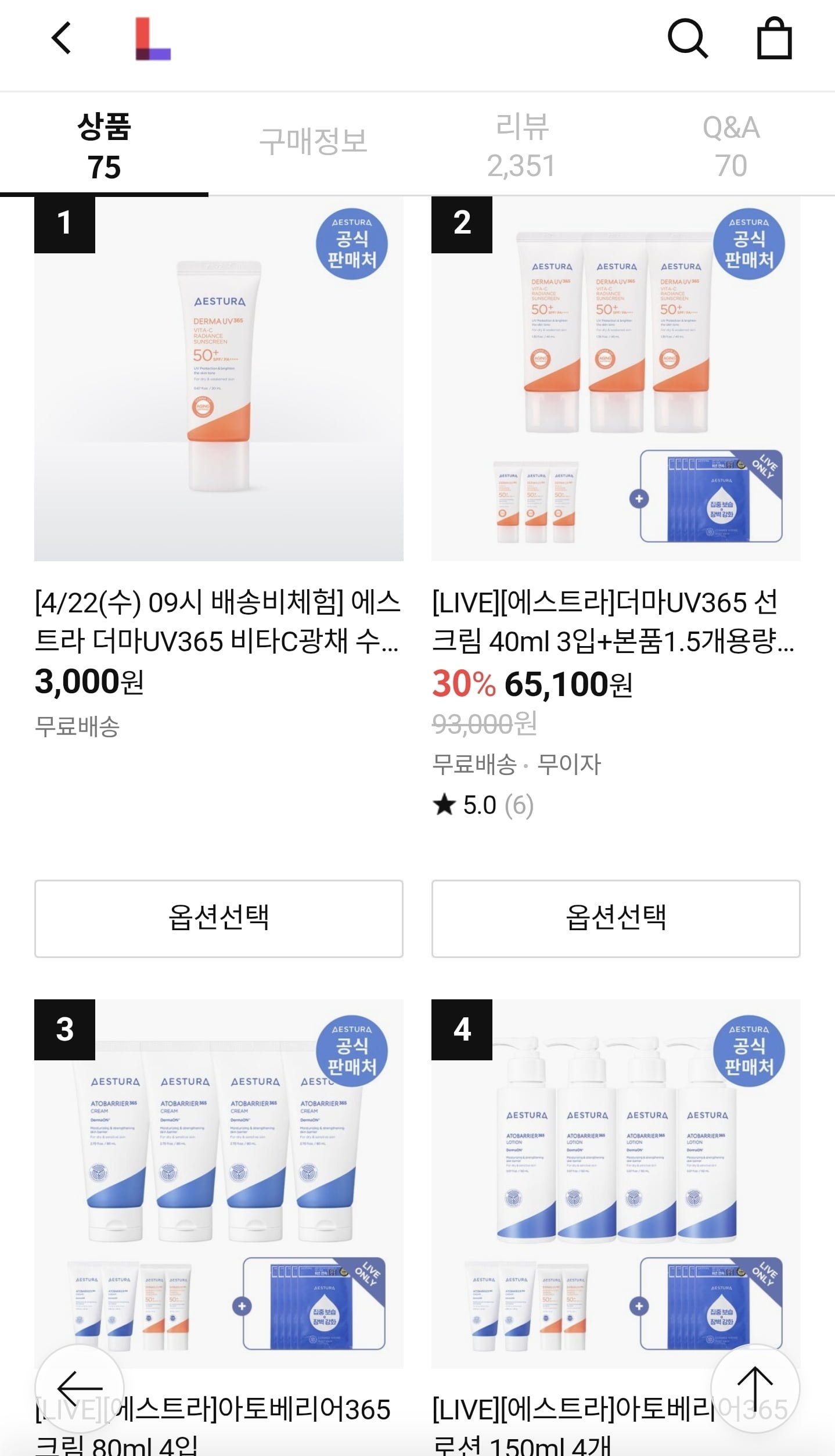Tap 옵션선택 under the 3,000원 product
This screenshot has width=835, height=1456.
coord(218,918)
